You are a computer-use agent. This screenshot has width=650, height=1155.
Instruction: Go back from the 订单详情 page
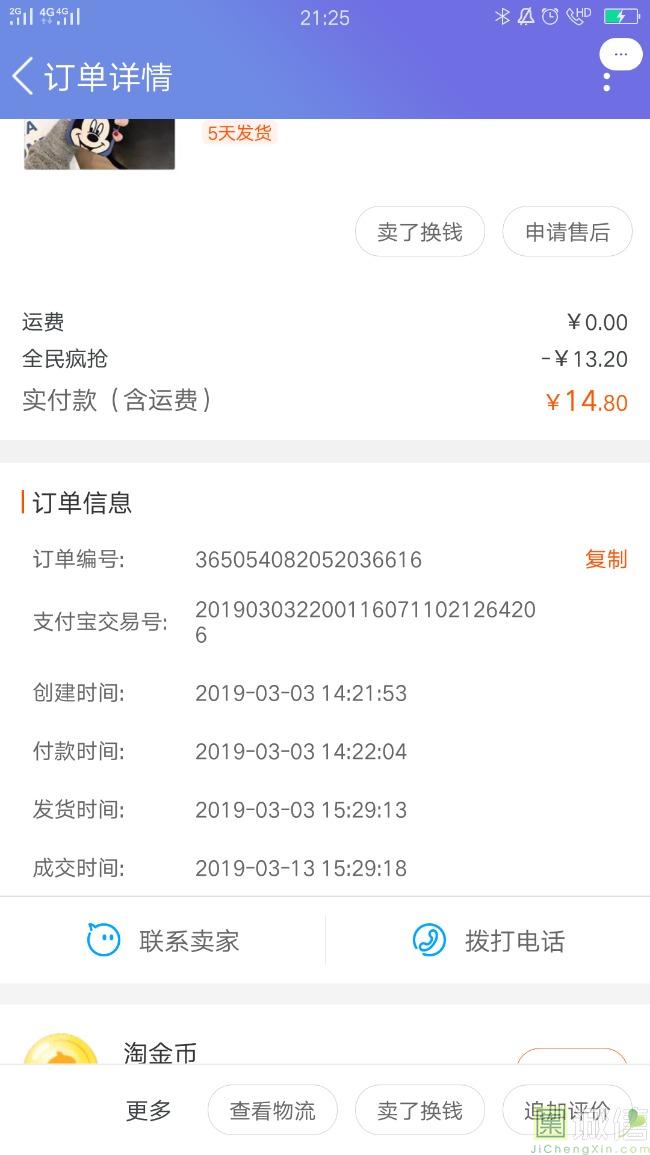pos(23,77)
